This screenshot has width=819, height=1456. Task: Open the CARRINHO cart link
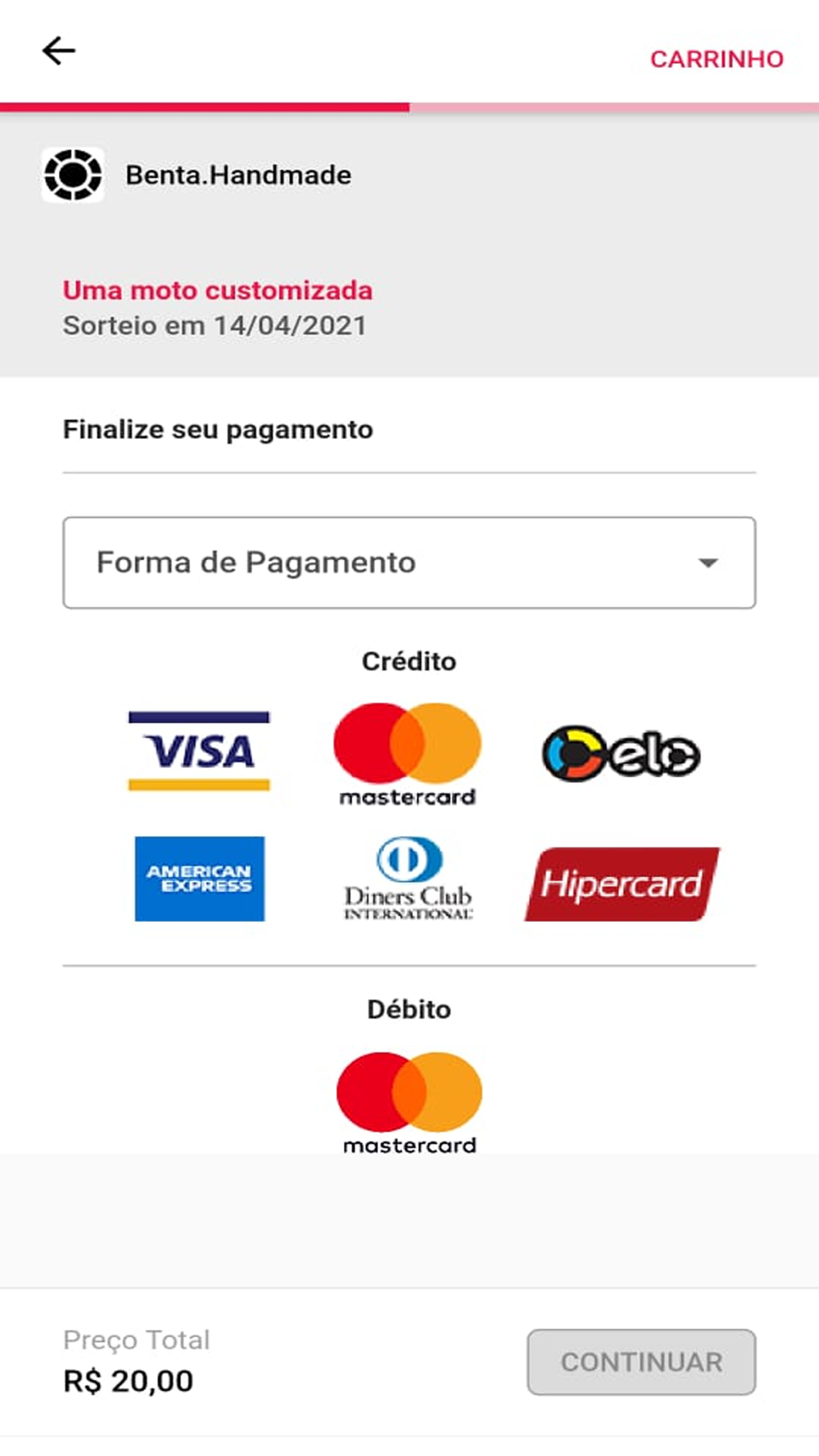click(717, 59)
